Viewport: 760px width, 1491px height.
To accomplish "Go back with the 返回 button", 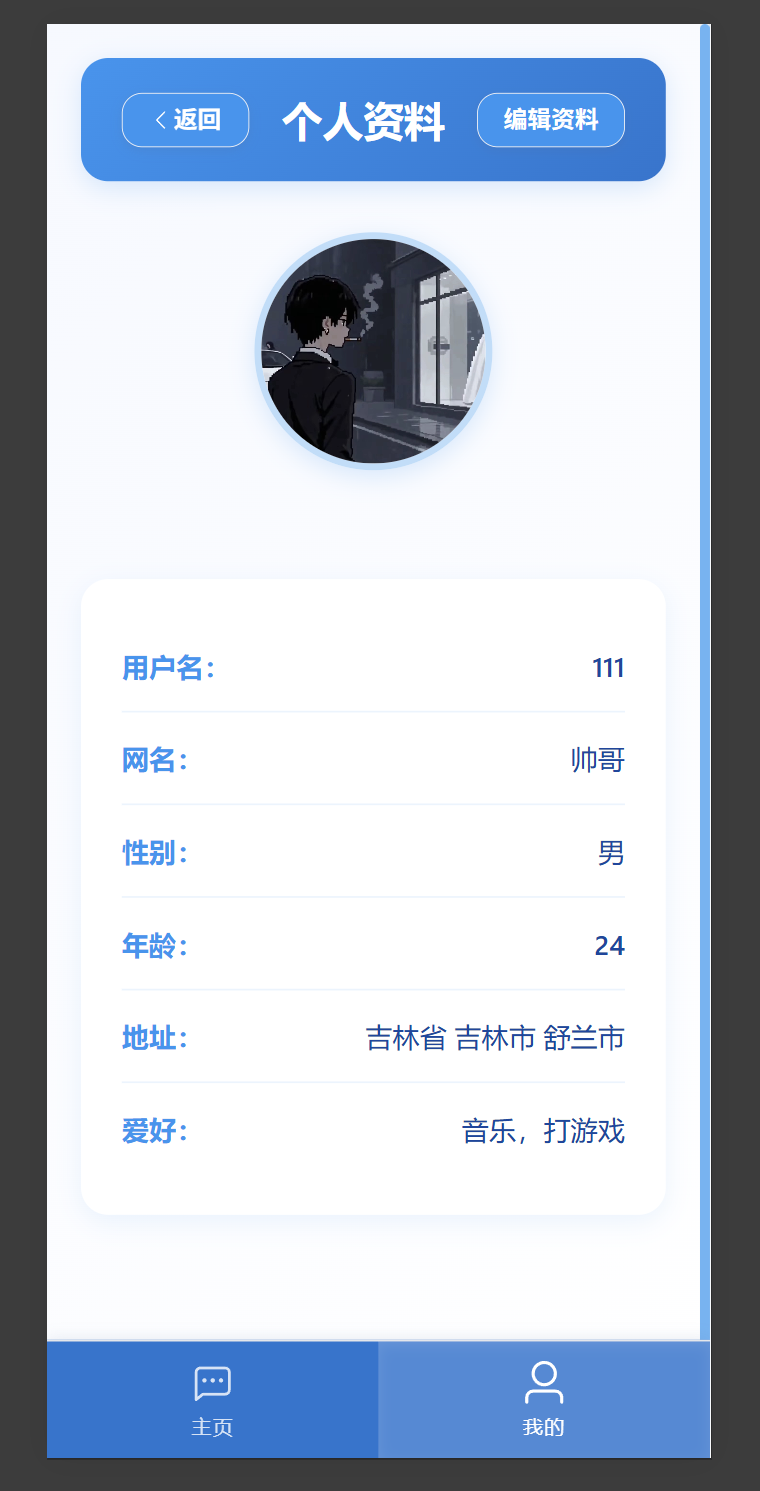I will click(x=185, y=120).
